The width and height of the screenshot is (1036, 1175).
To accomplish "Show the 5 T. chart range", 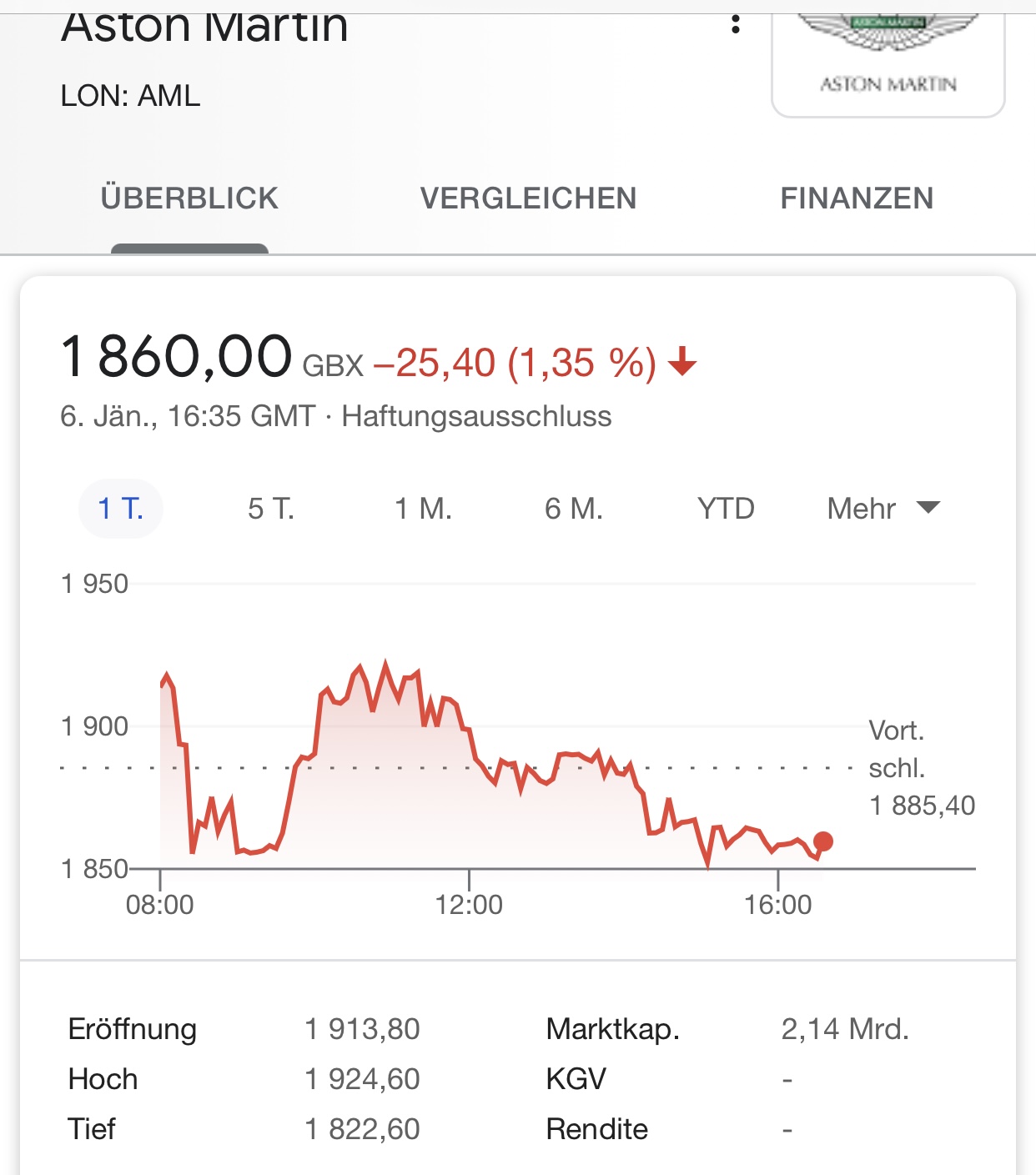I will pyautogui.click(x=271, y=508).
